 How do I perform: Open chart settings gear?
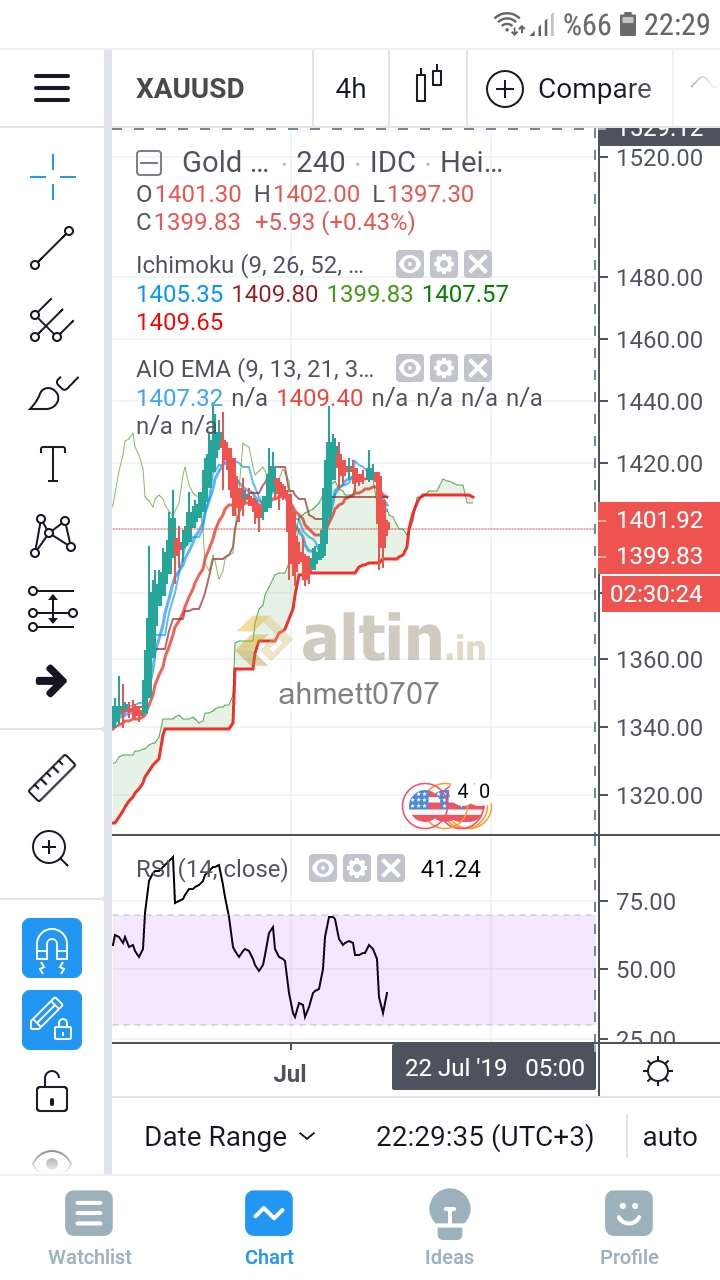click(658, 1072)
